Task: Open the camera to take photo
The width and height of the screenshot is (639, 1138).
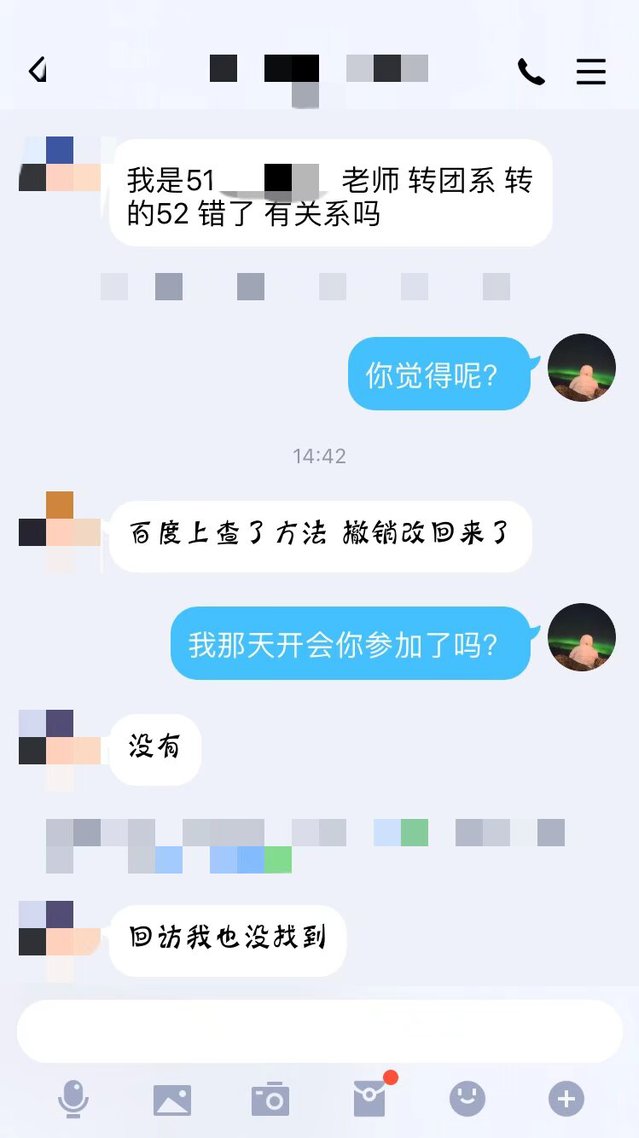Action: click(x=270, y=1099)
